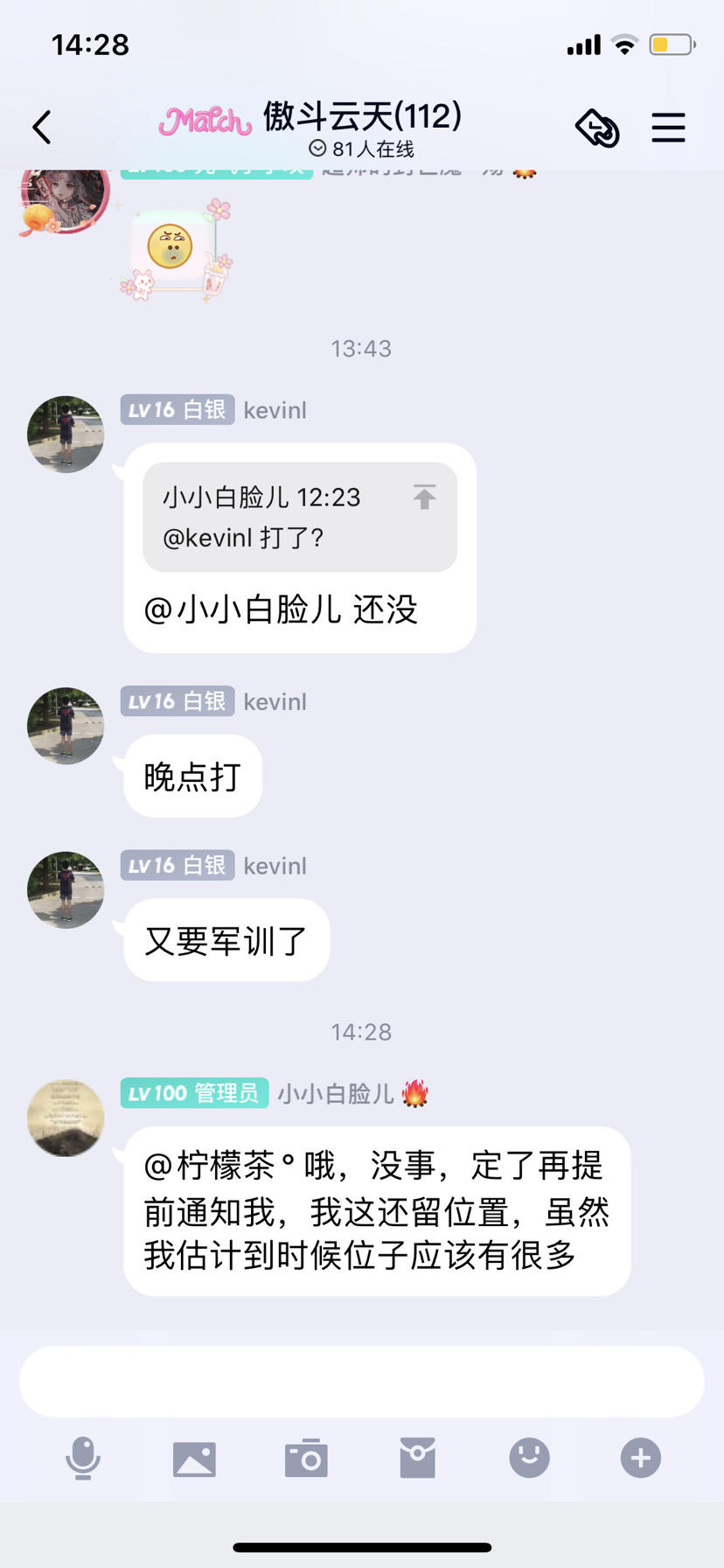The image size is (724, 1568).
Task: Tap the tag icon beside the menu
Action: (597, 129)
